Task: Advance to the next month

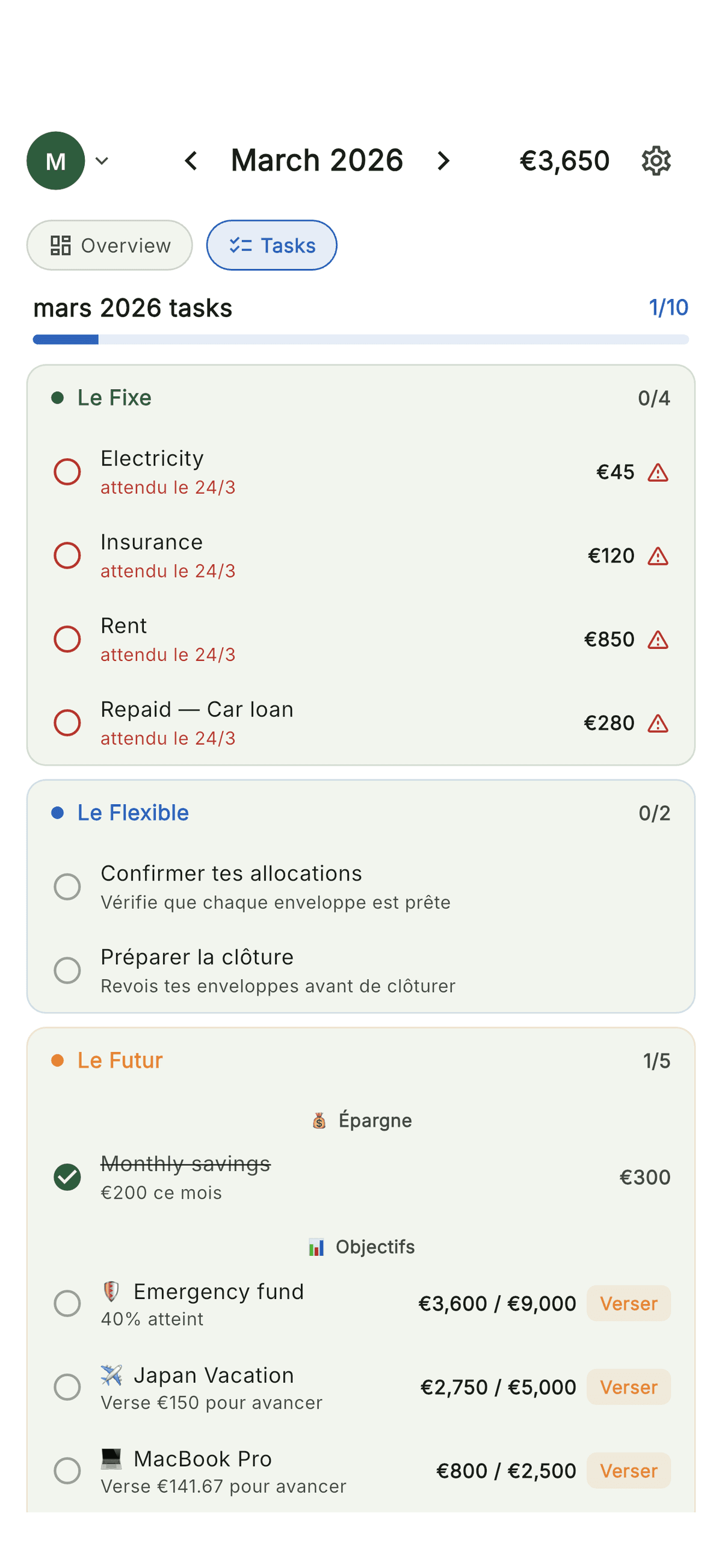Action: coord(444,160)
